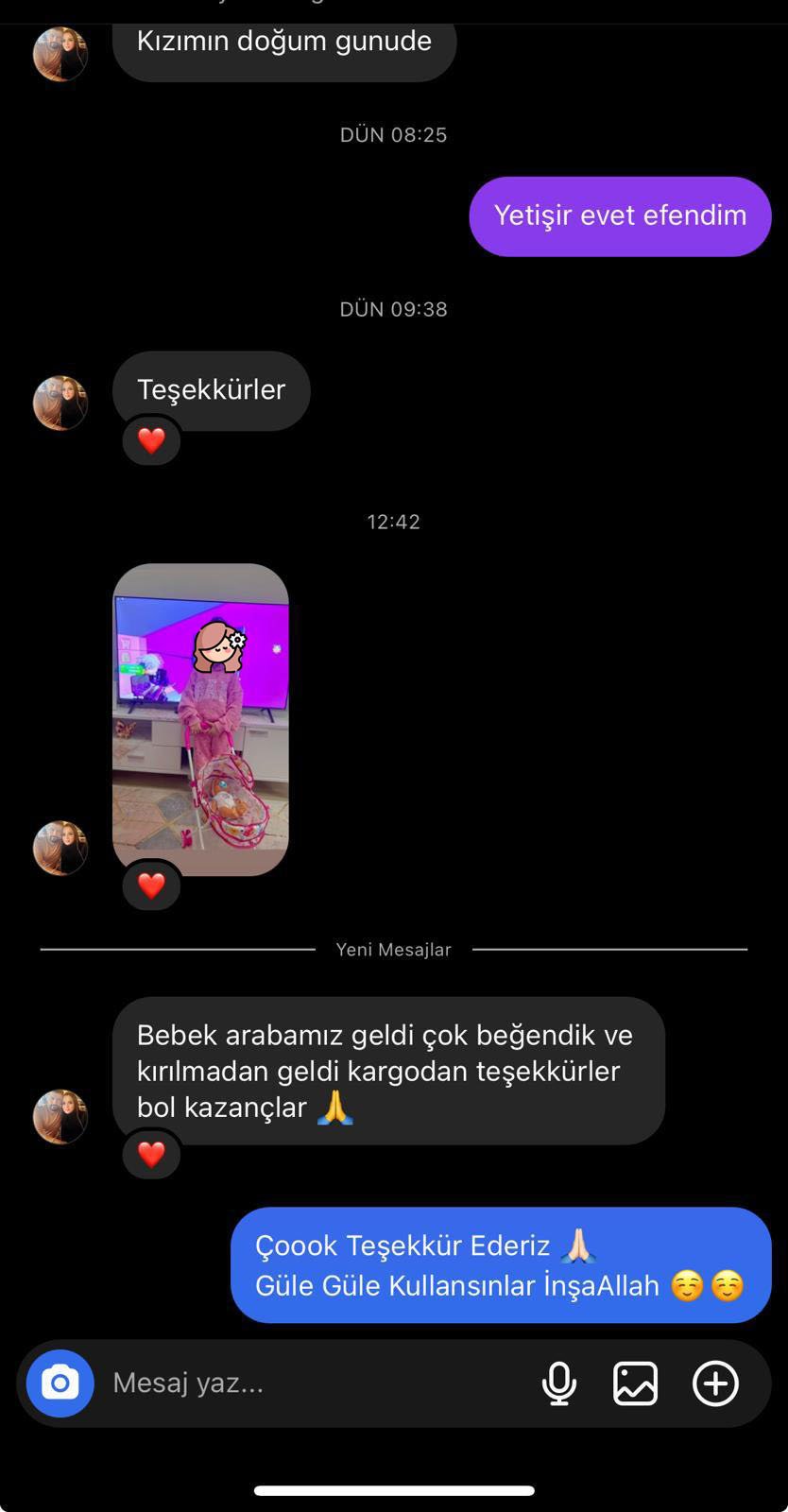Tap heart reaction under the shared photo
The width and height of the screenshot is (788, 1512).
[x=151, y=885]
